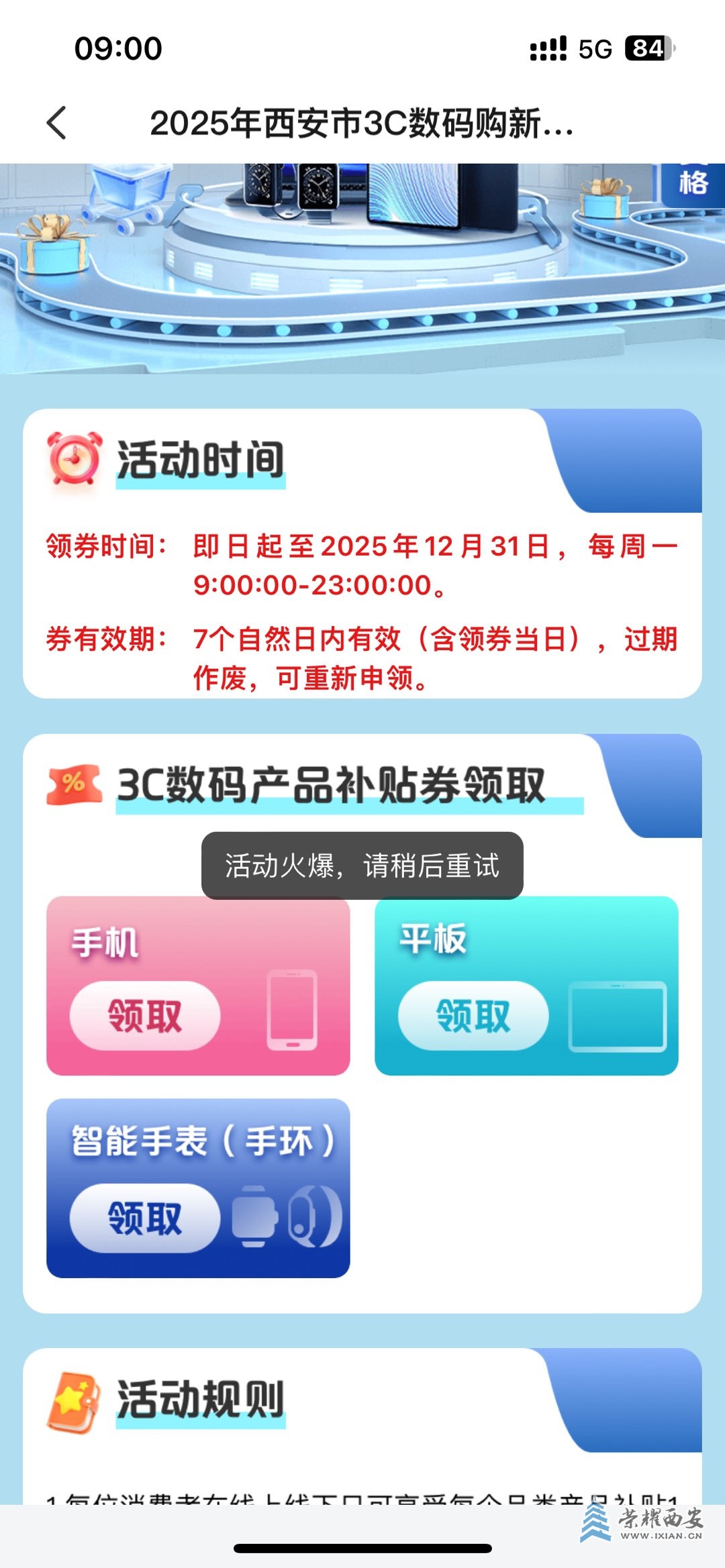
Task: Open the 格 side tab on banner
Action: tap(692, 184)
